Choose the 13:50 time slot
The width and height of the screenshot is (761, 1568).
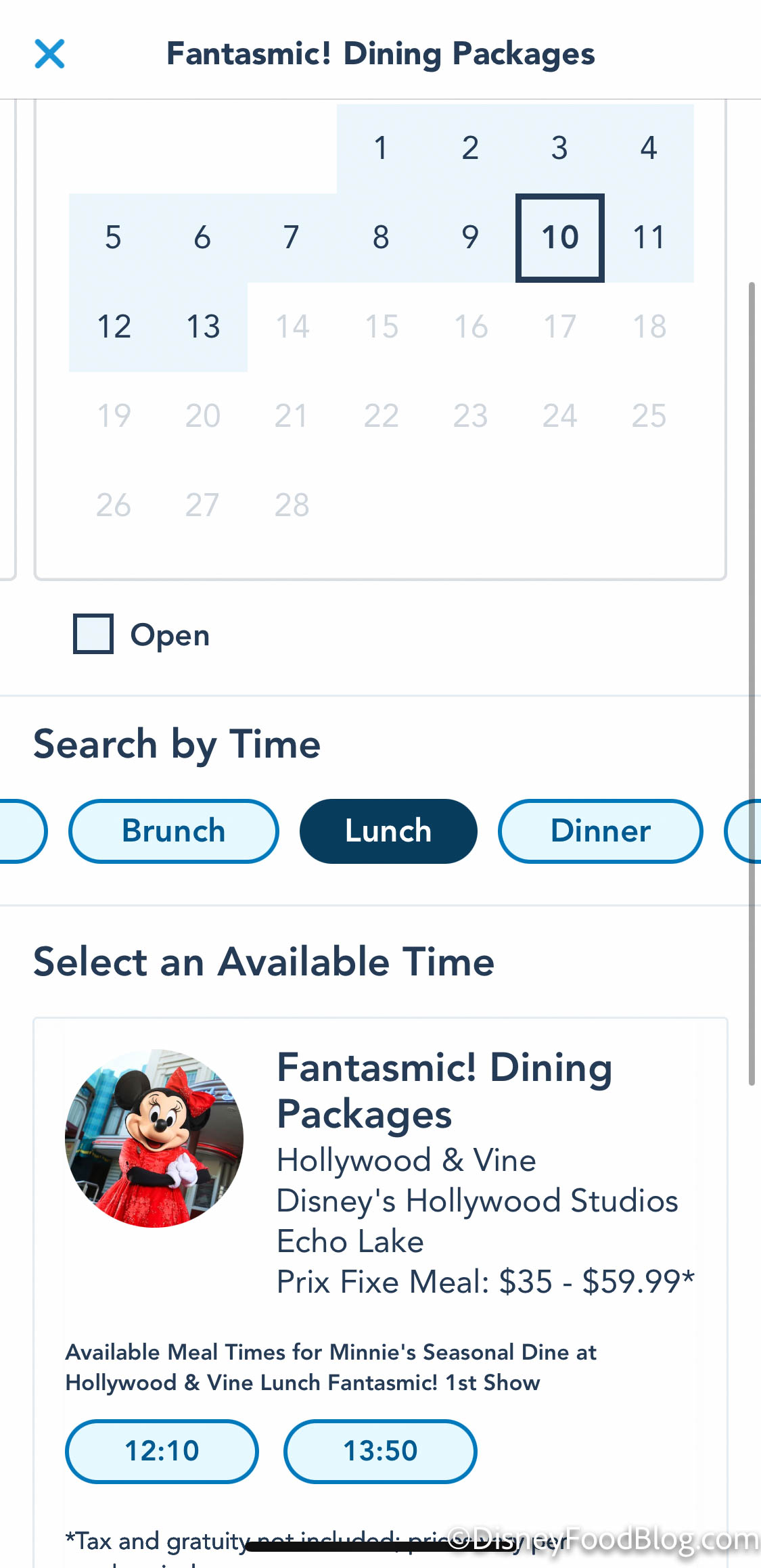pos(380,1451)
